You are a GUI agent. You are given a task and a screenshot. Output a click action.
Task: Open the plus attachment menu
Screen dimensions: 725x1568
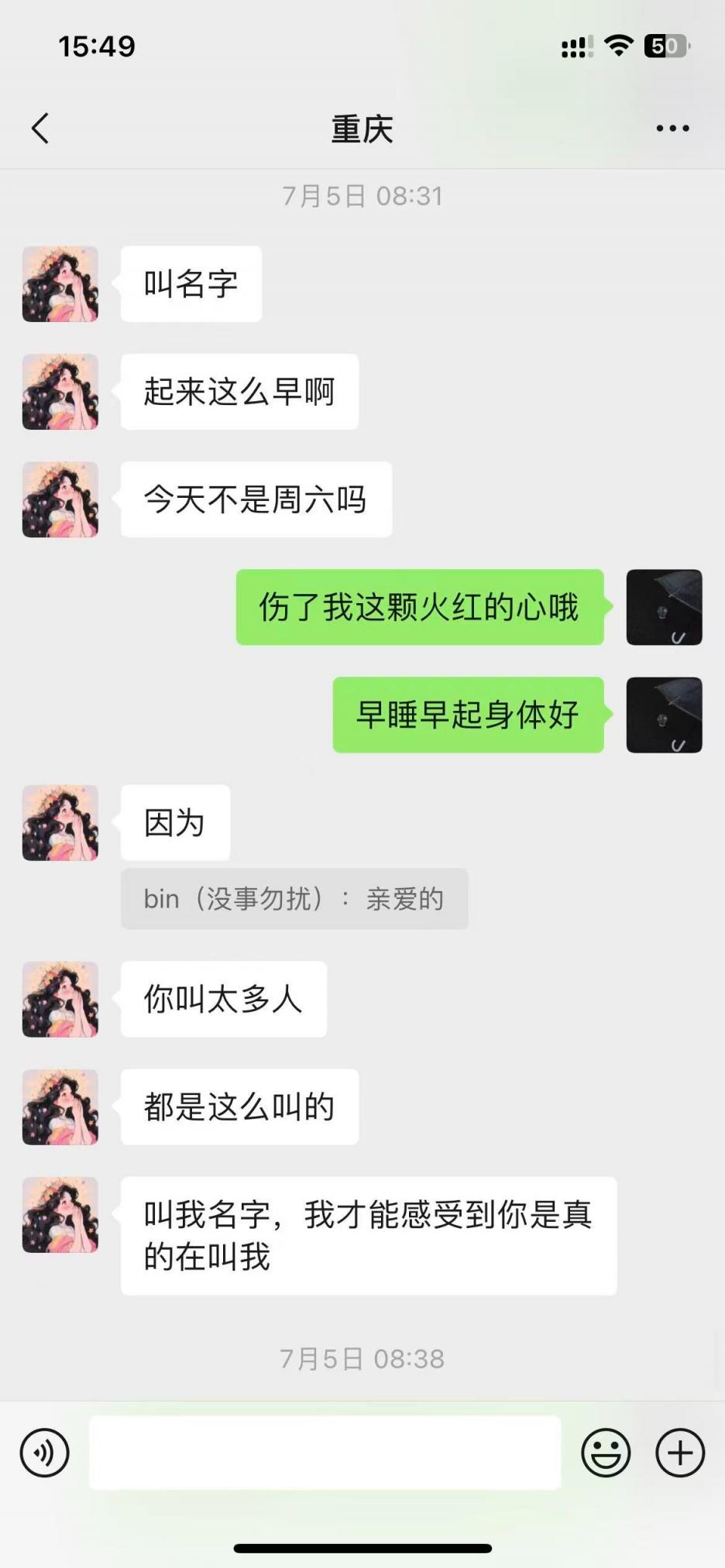pos(680,1453)
